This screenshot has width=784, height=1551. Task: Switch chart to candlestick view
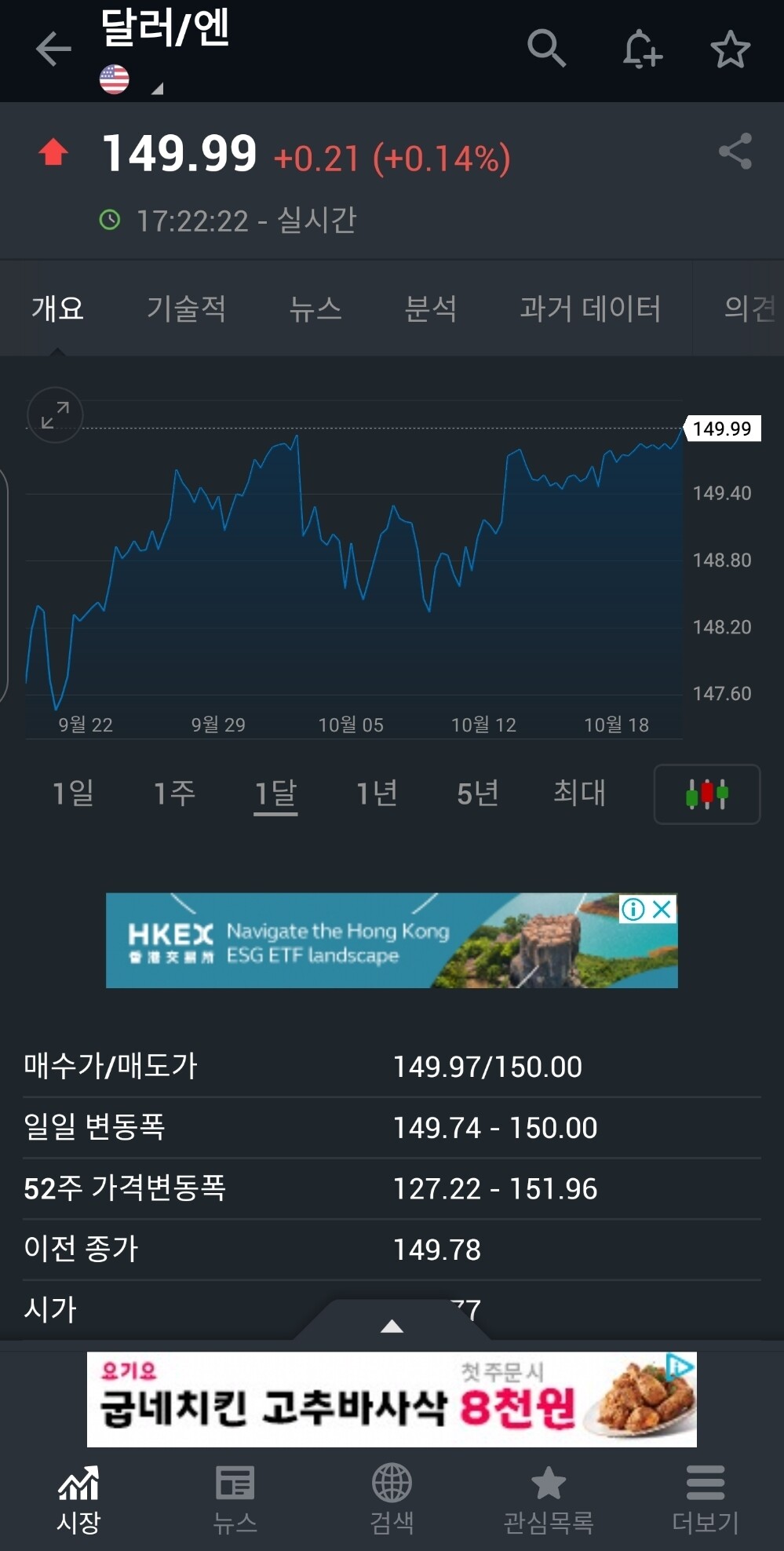[706, 794]
